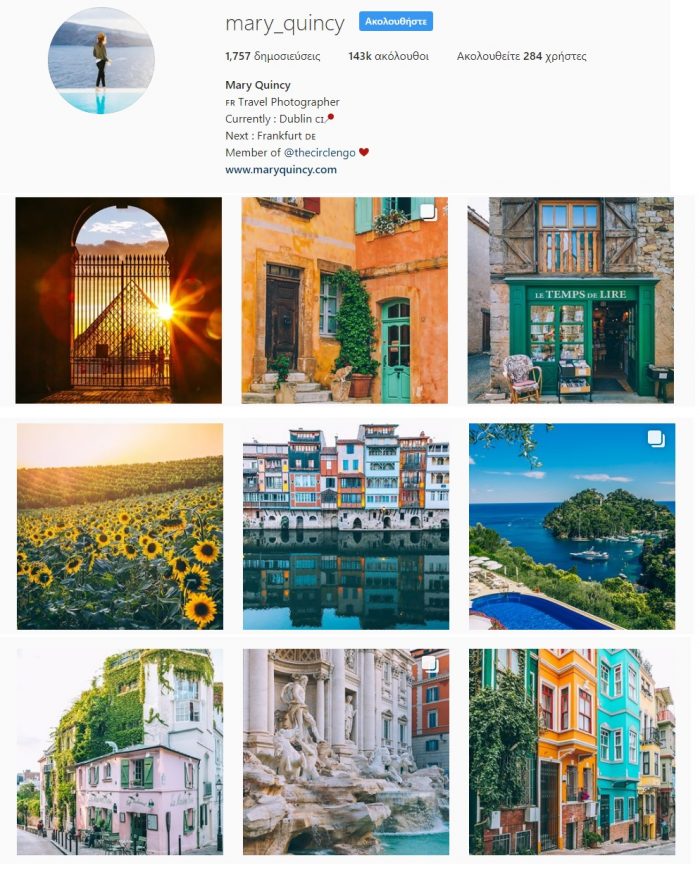This screenshot has width=700, height=870.
Task: Open the colorful riverside houses reflection post
Action: 346,526
